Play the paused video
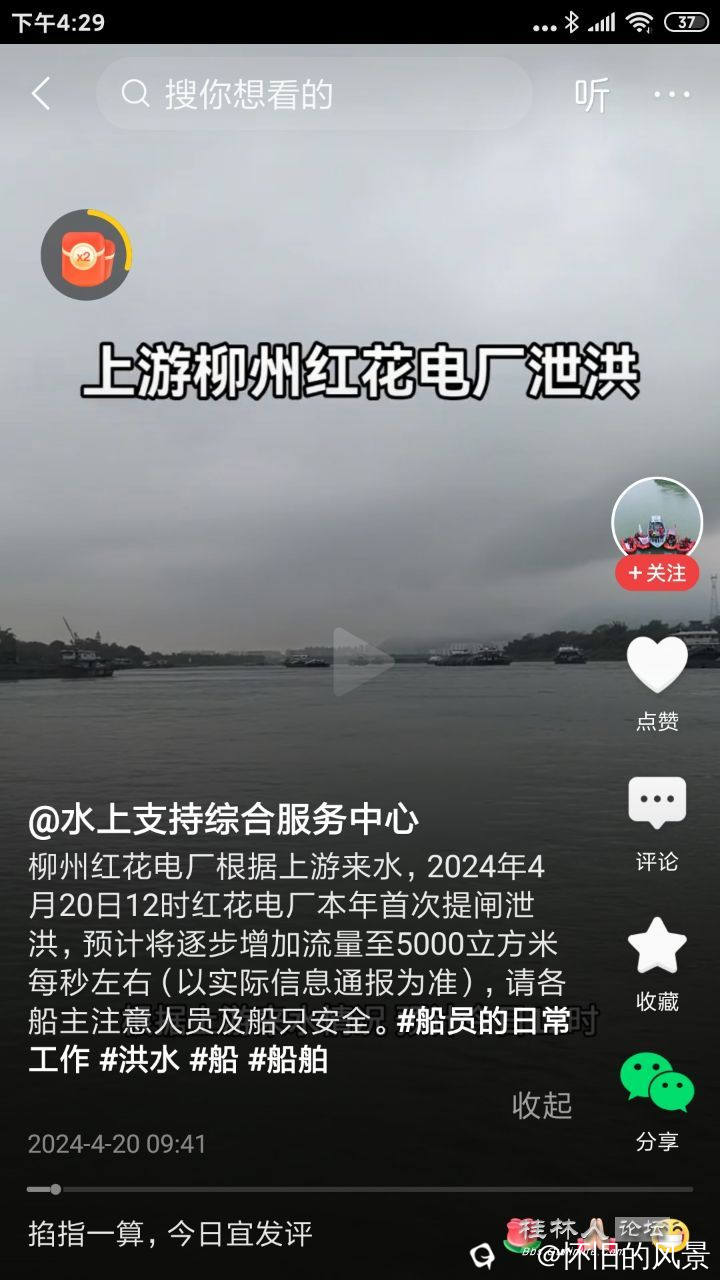The image size is (720, 1280). pos(360,660)
